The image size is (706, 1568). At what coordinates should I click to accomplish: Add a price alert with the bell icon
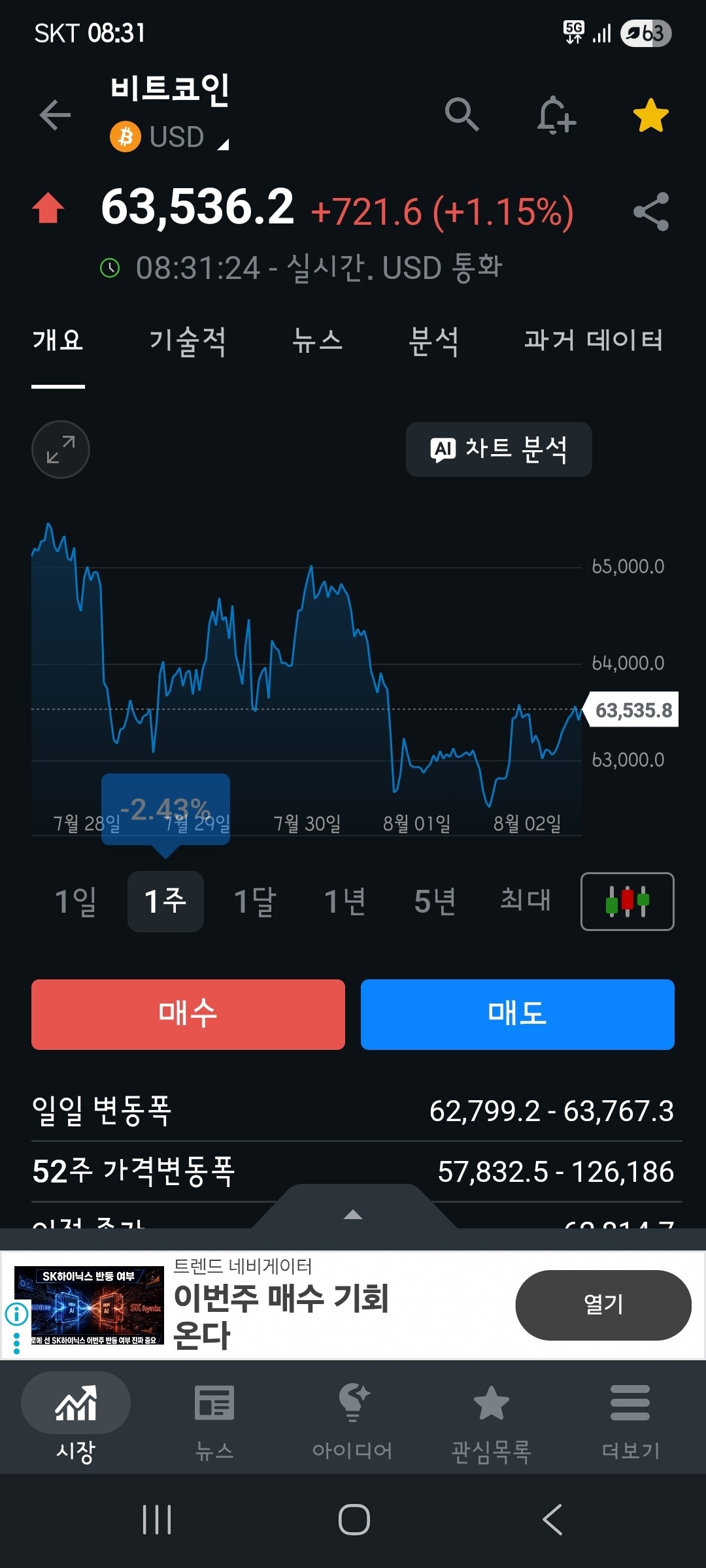pos(556,115)
